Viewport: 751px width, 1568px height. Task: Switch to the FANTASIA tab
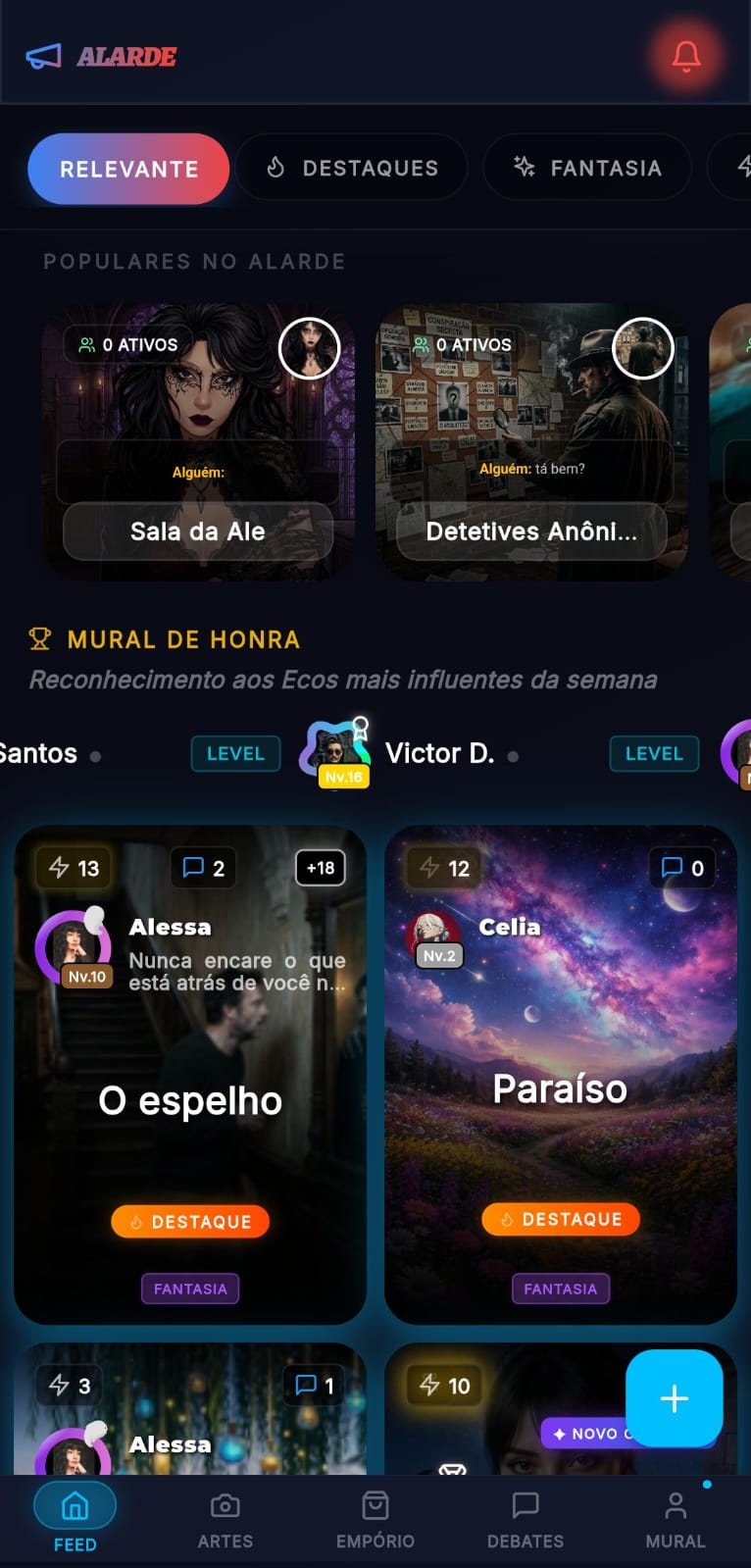coord(586,168)
